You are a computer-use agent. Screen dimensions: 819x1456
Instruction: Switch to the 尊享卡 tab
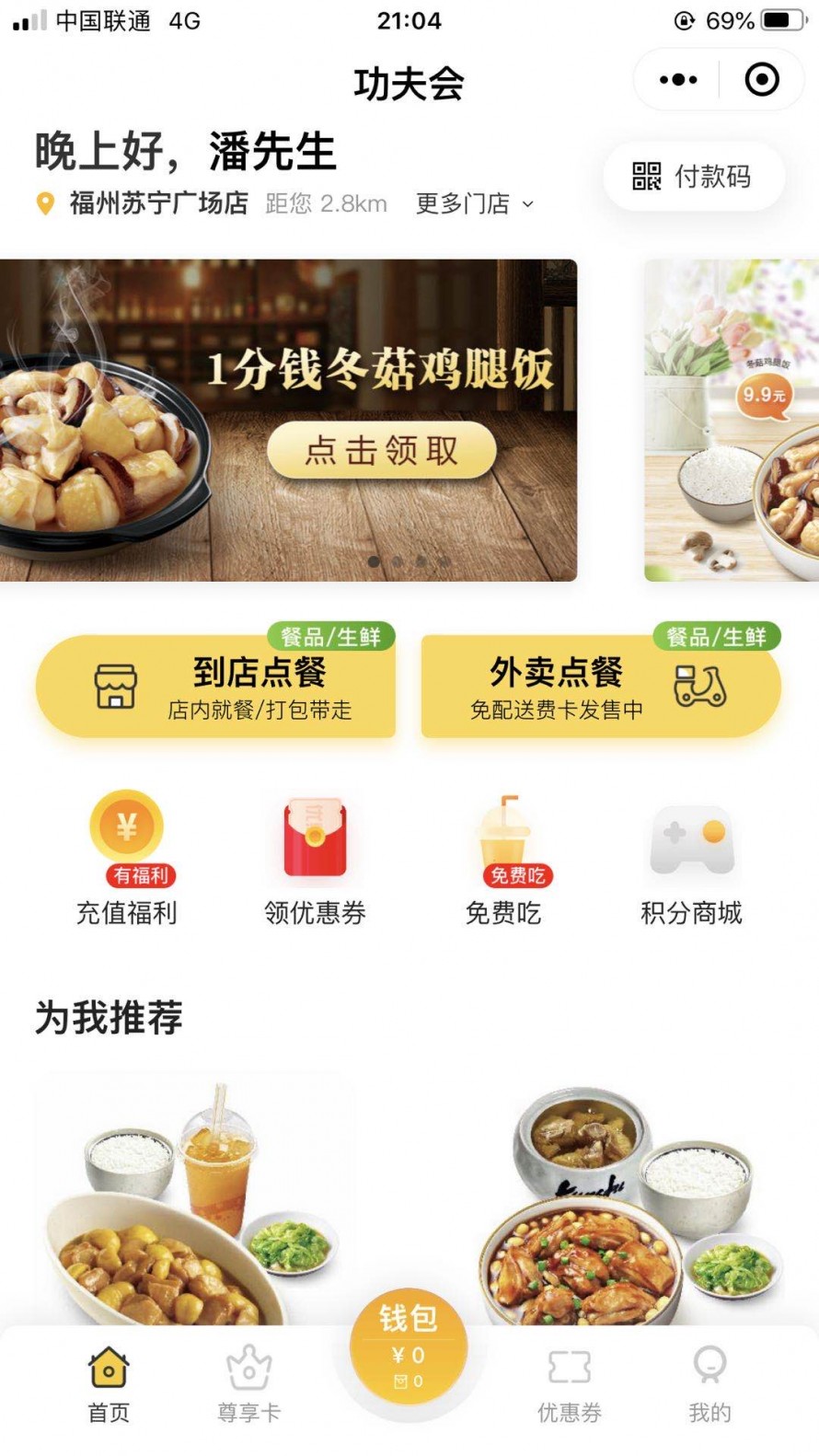[x=248, y=1385]
